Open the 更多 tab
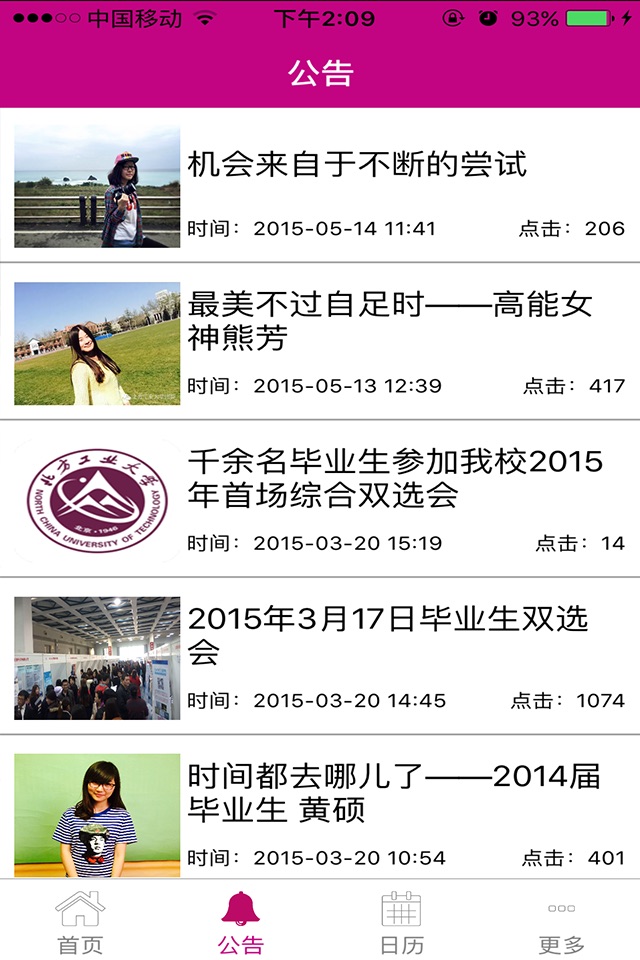Screen dimensions: 640x960 pos(561,921)
